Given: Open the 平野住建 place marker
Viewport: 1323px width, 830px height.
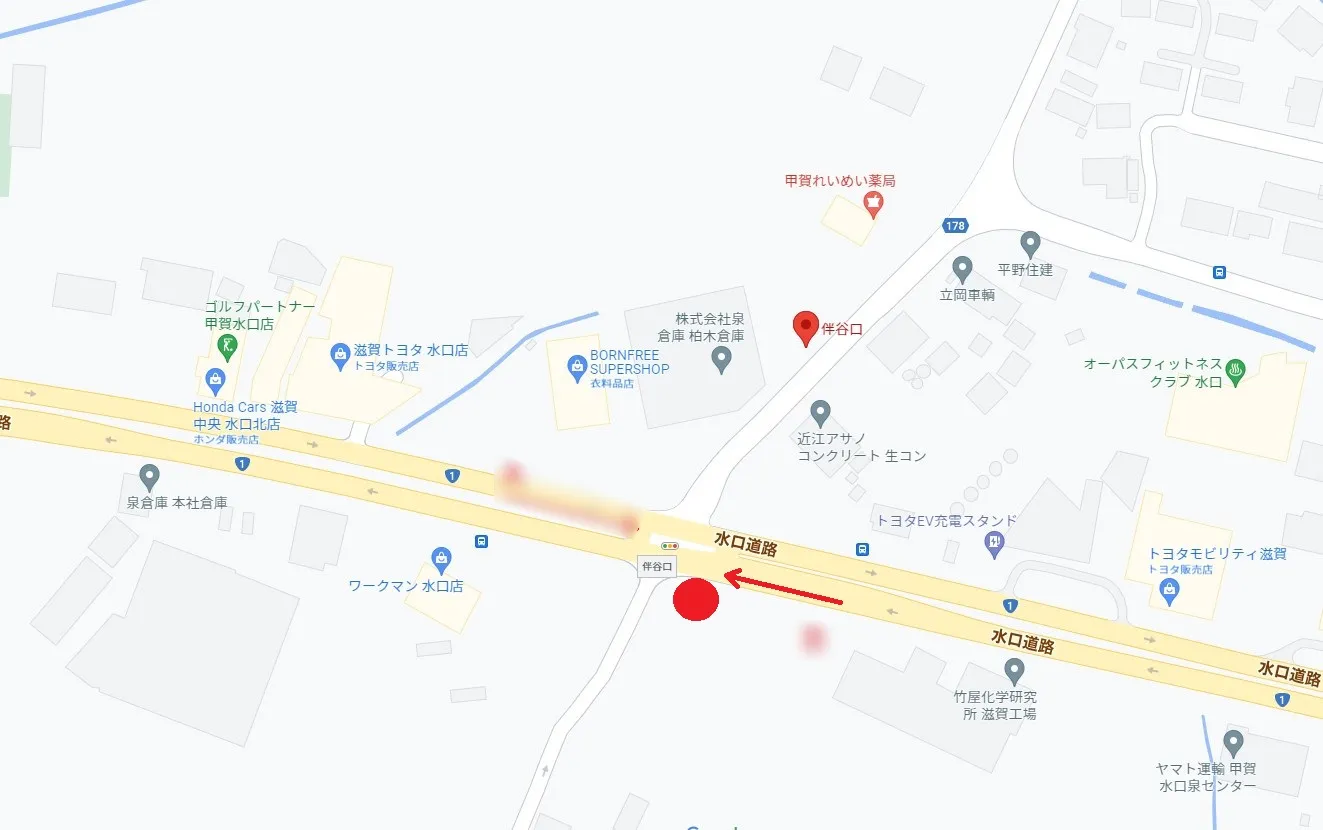Looking at the screenshot, I should pyautogui.click(x=1030, y=243).
